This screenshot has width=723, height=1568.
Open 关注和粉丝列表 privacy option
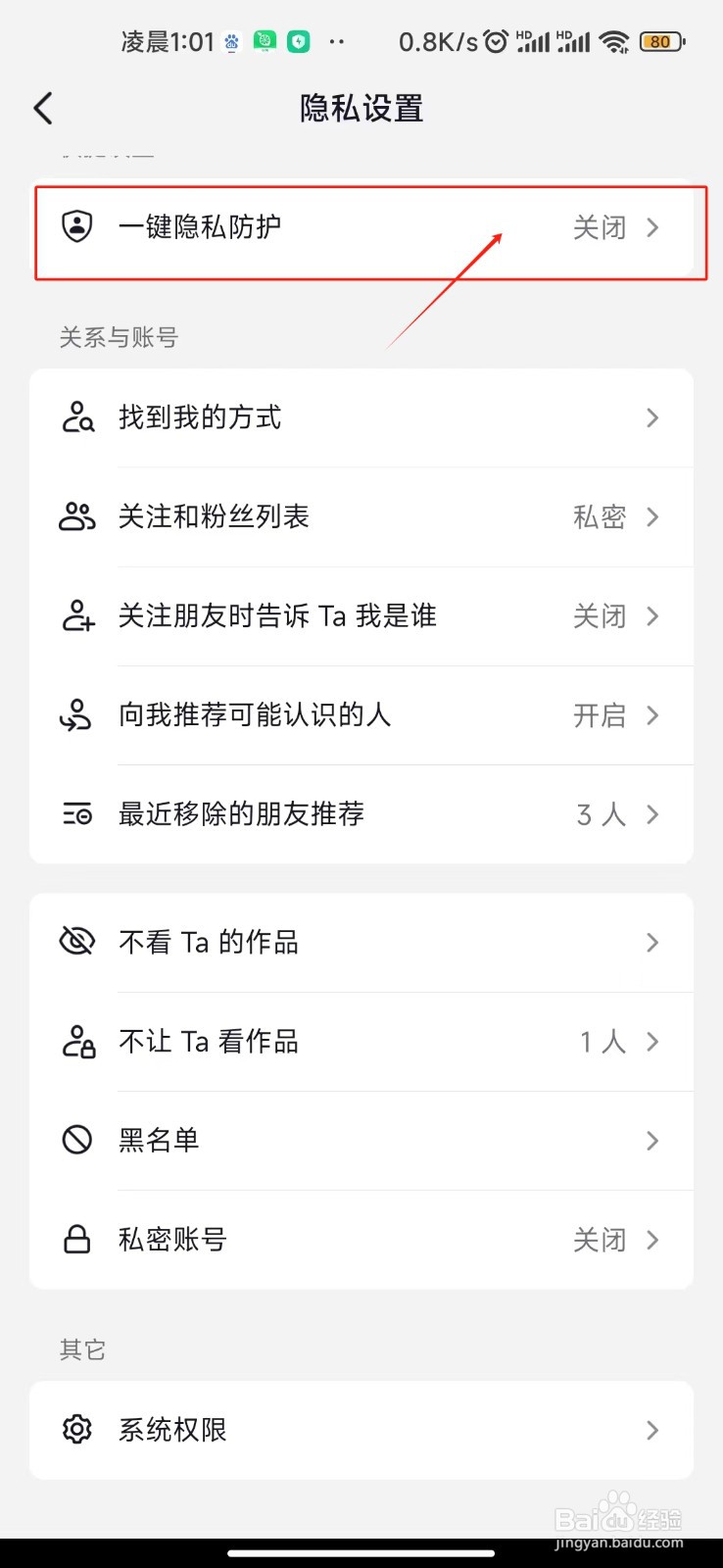pos(361,517)
